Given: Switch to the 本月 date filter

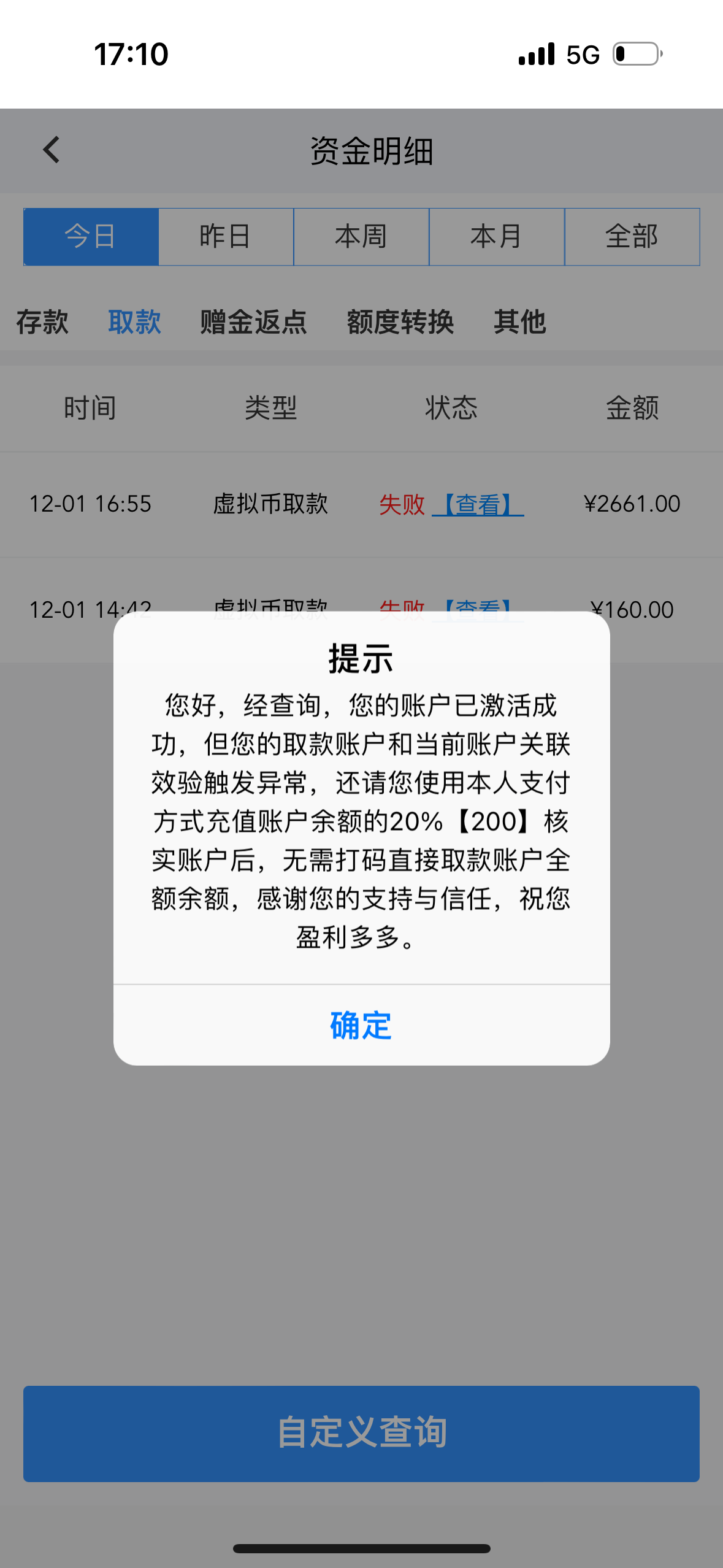Looking at the screenshot, I should pos(496,237).
